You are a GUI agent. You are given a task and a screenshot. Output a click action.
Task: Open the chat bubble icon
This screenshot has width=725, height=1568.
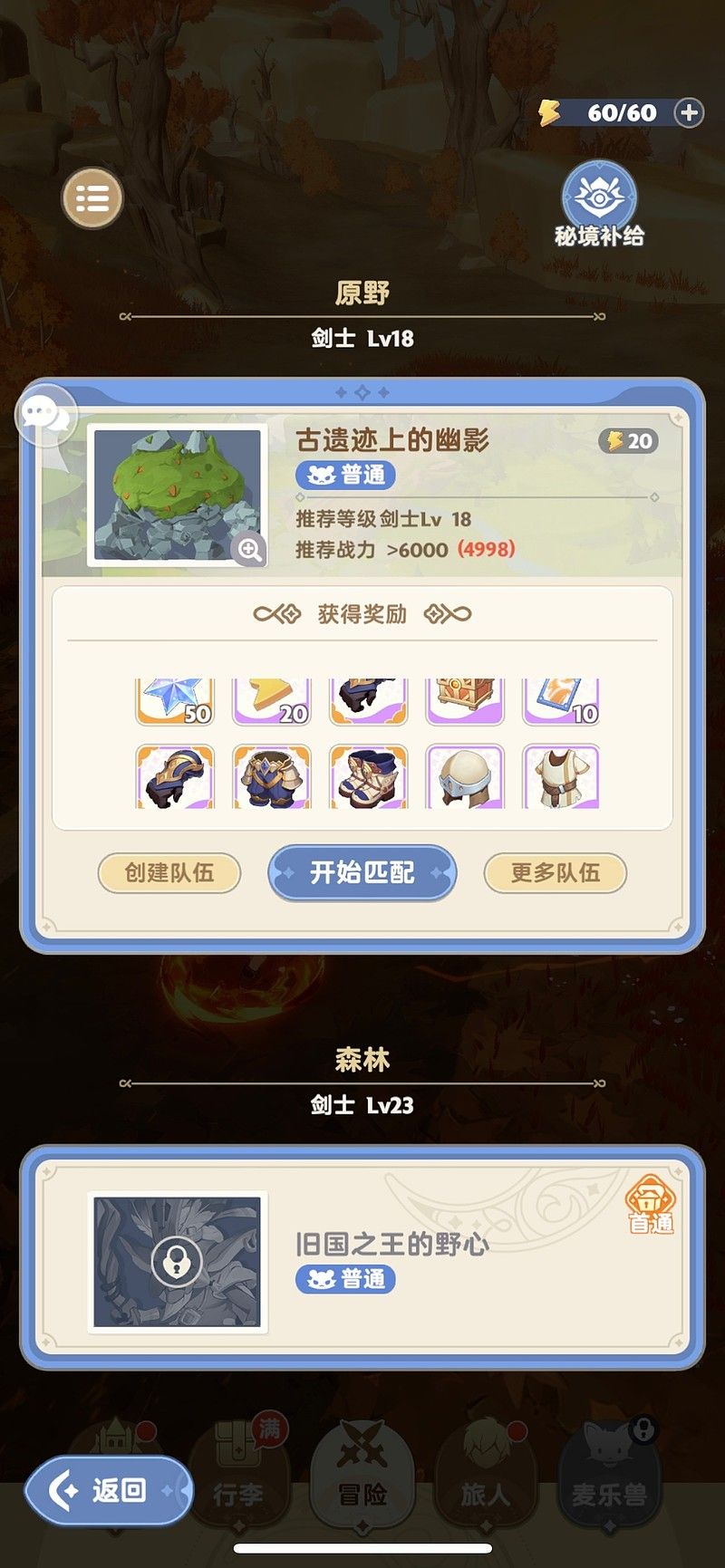click(x=45, y=415)
